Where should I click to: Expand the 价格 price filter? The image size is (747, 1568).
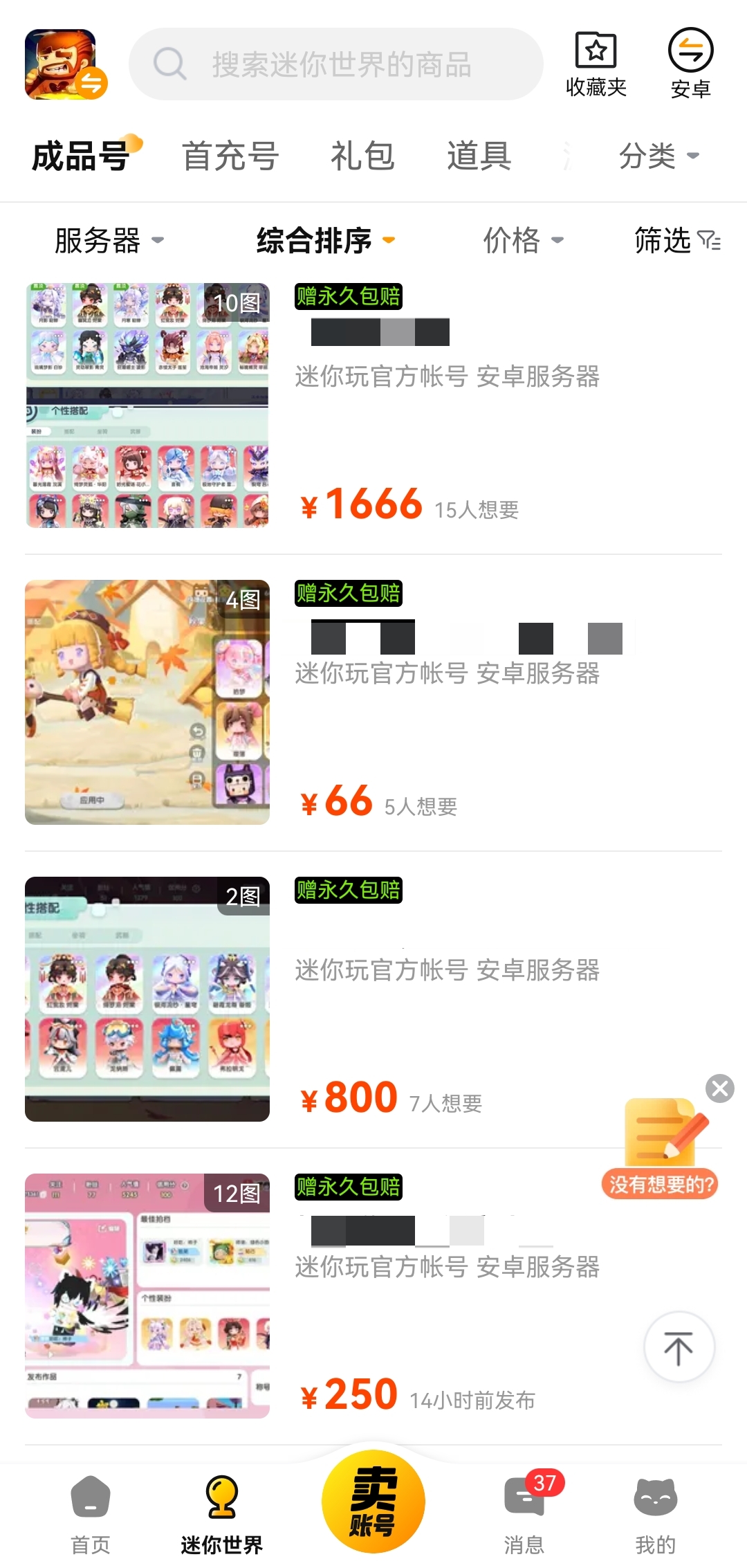click(x=523, y=241)
